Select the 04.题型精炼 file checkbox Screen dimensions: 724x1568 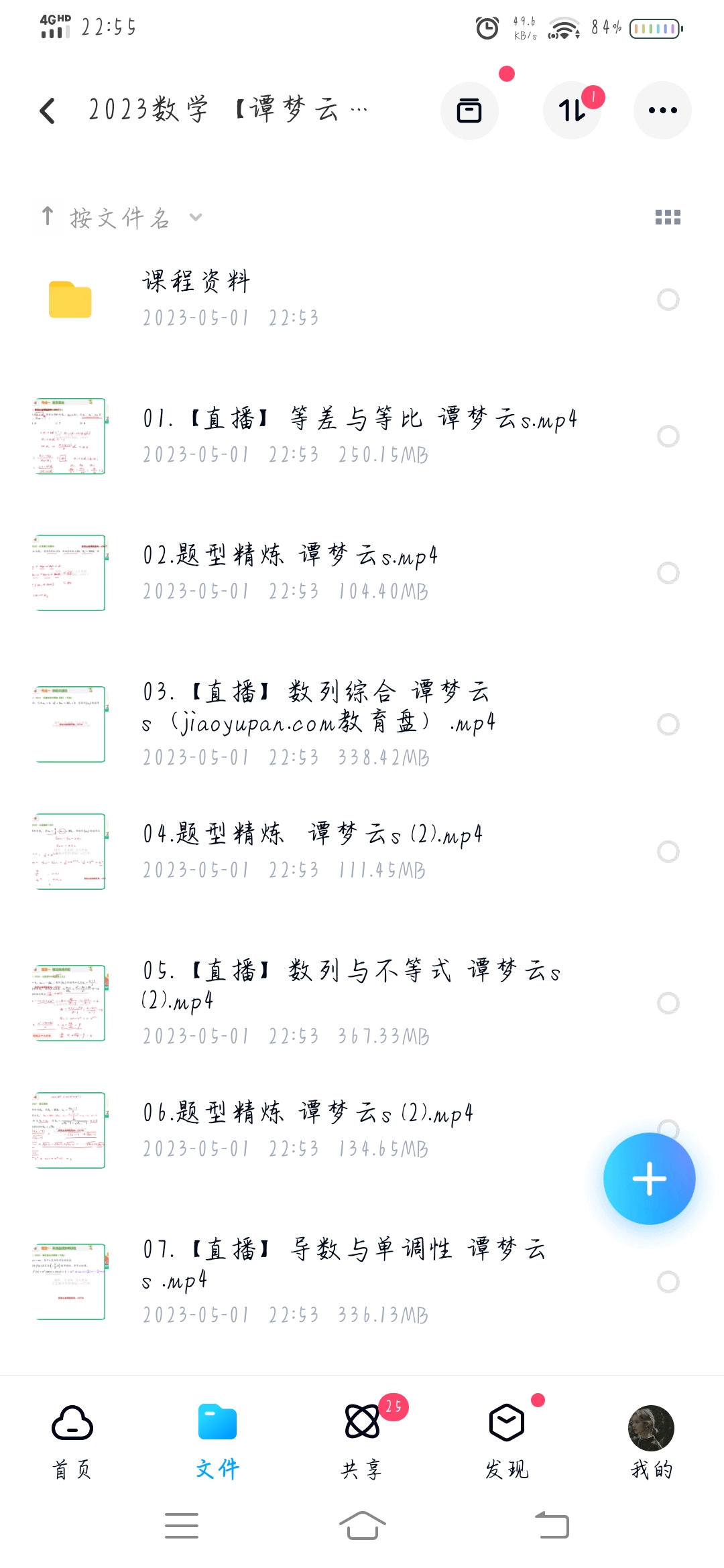point(668,852)
